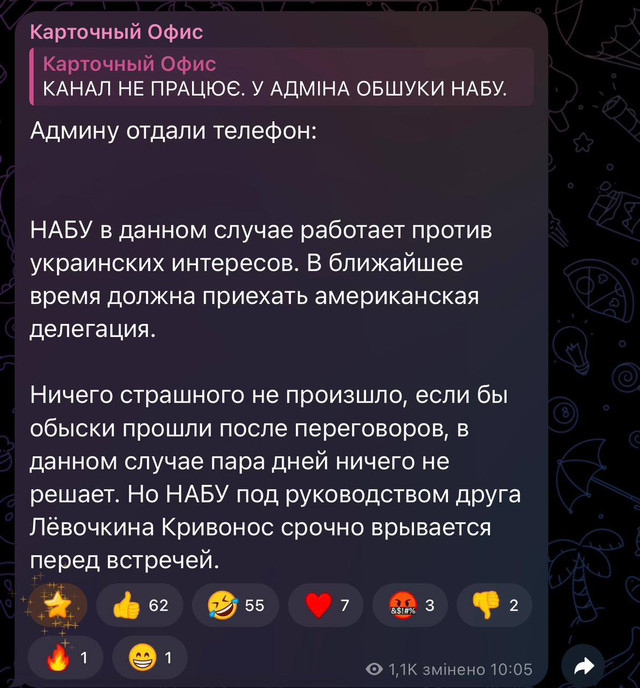React with laughing emoji showing 55
Image resolution: width=640 pixels, height=688 pixels.
click(234, 605)
